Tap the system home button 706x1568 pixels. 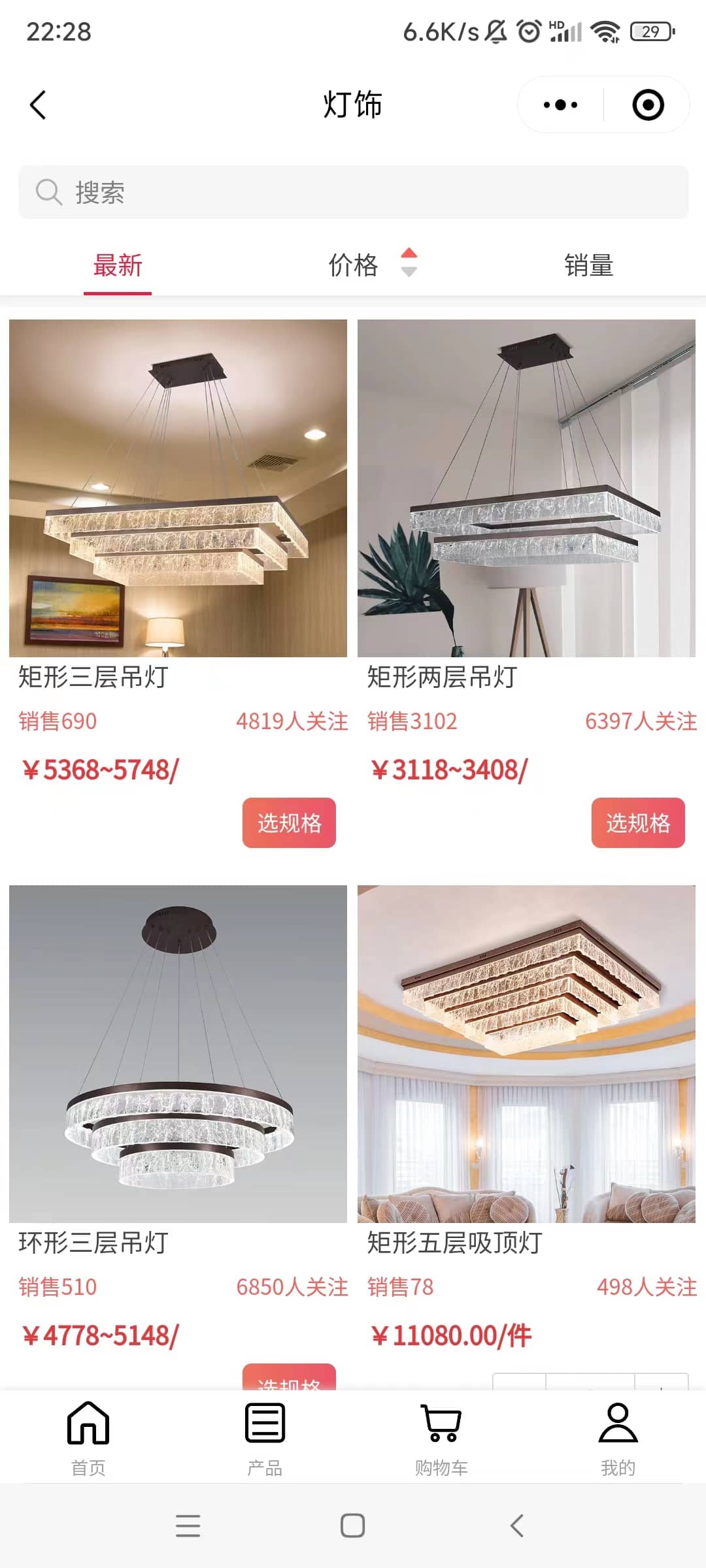point(352,1526)
